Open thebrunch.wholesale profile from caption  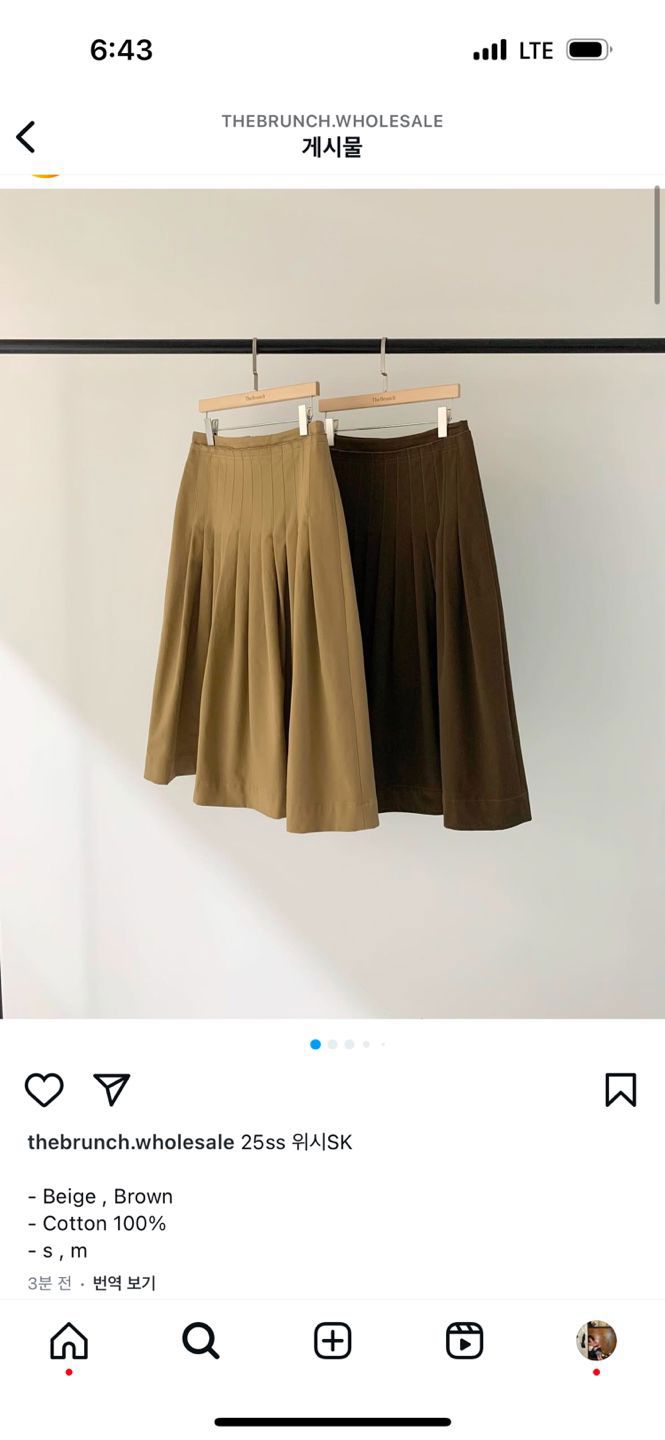[x=130, y=1142]
